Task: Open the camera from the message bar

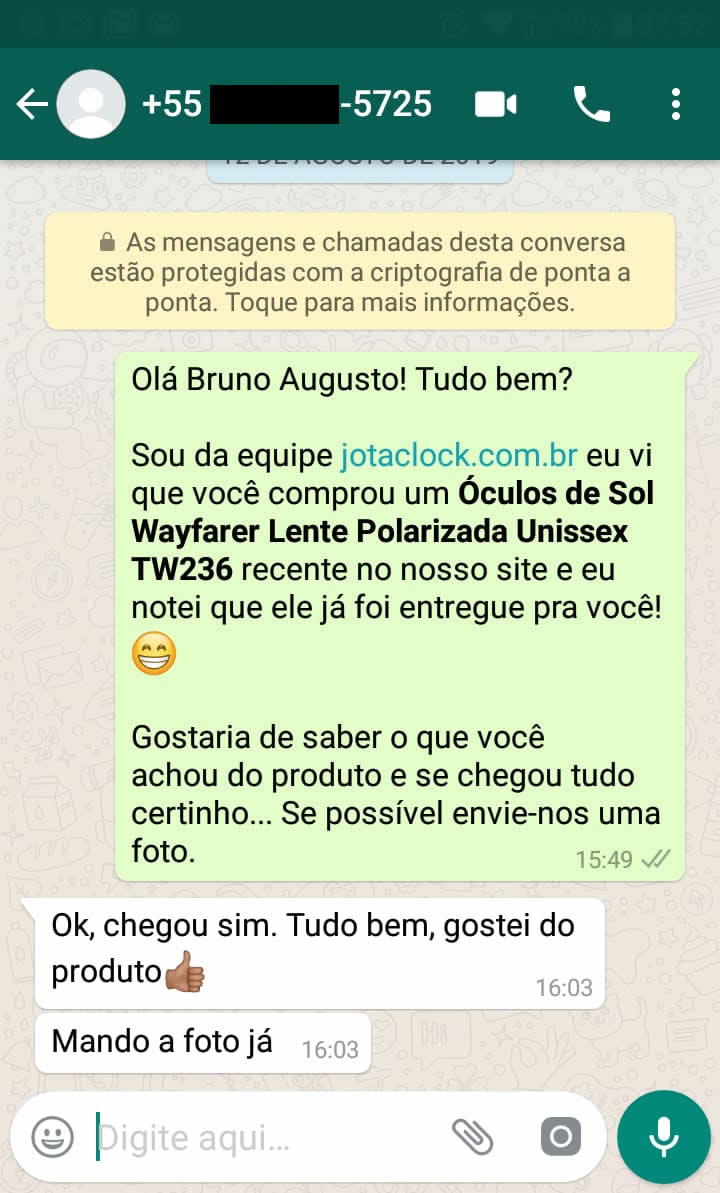Action: click(560, 1137)
